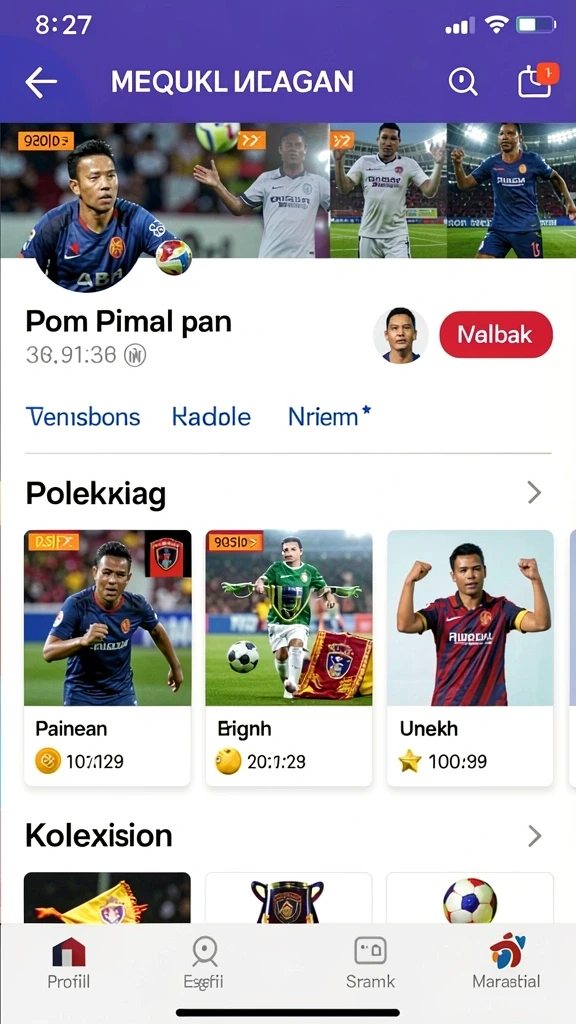Expand the Polekkiag section chevron
This screenshot has width=576, height=1024.
534,493
